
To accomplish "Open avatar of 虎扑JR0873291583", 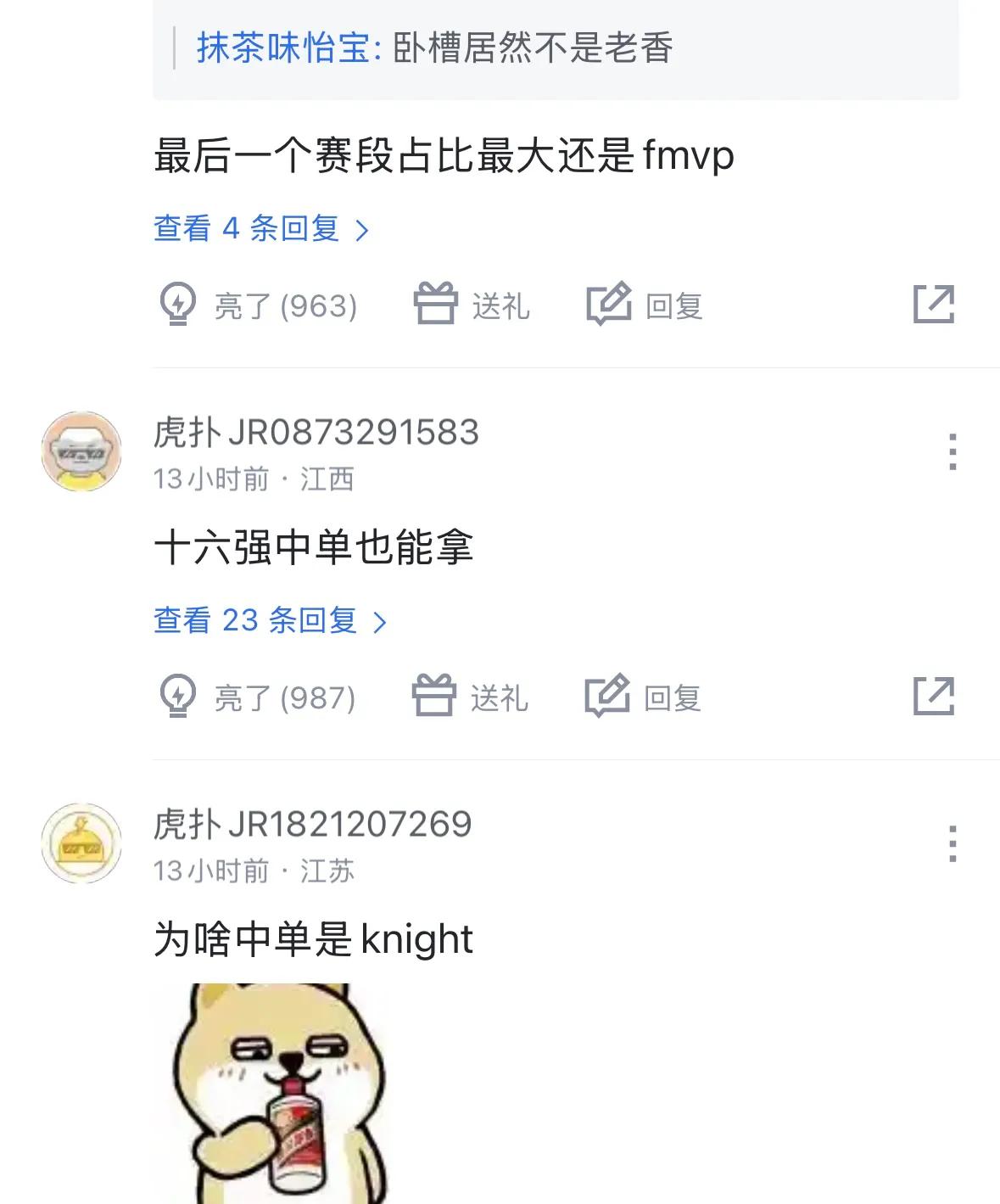I will click(x=81, y=451).
